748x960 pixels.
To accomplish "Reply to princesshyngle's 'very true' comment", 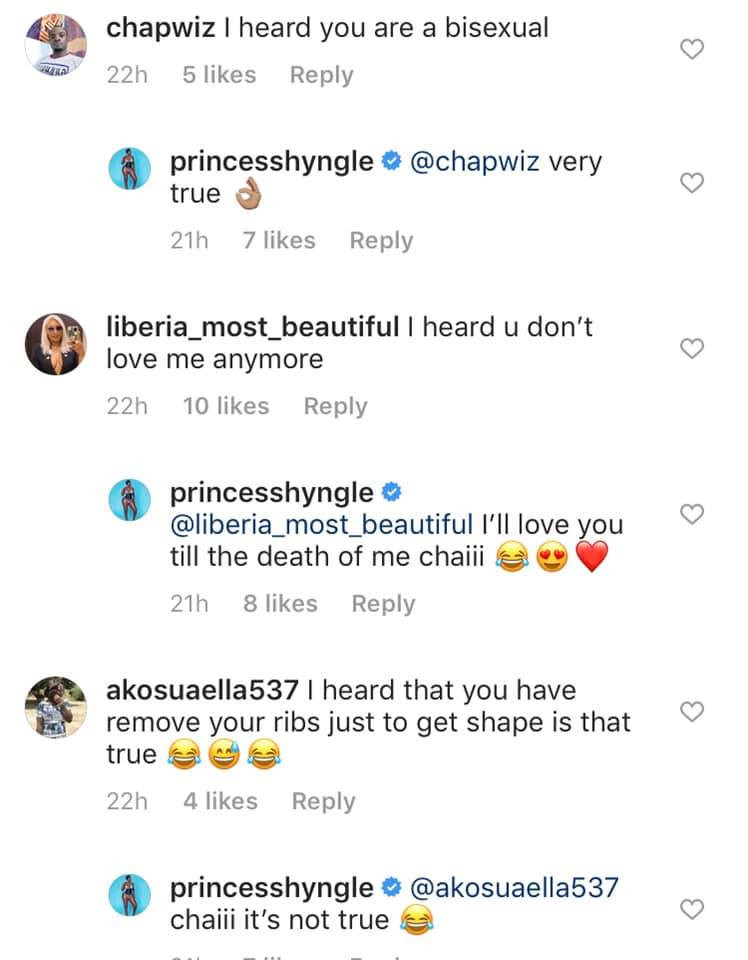I will pos(381,241).
